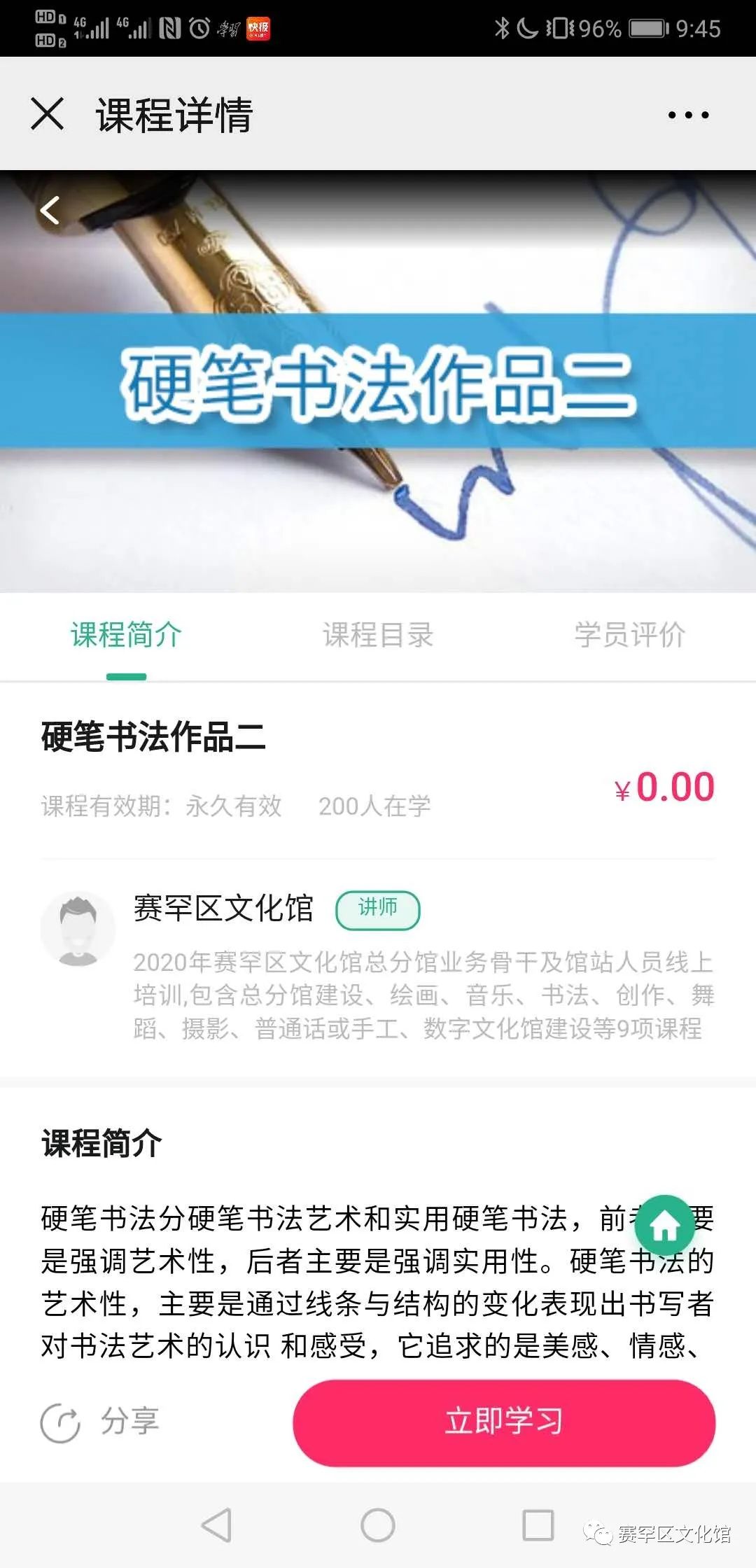756x1568 pixels.
Task: Switch to the 课程目录 tab
Action: (378, 636)
